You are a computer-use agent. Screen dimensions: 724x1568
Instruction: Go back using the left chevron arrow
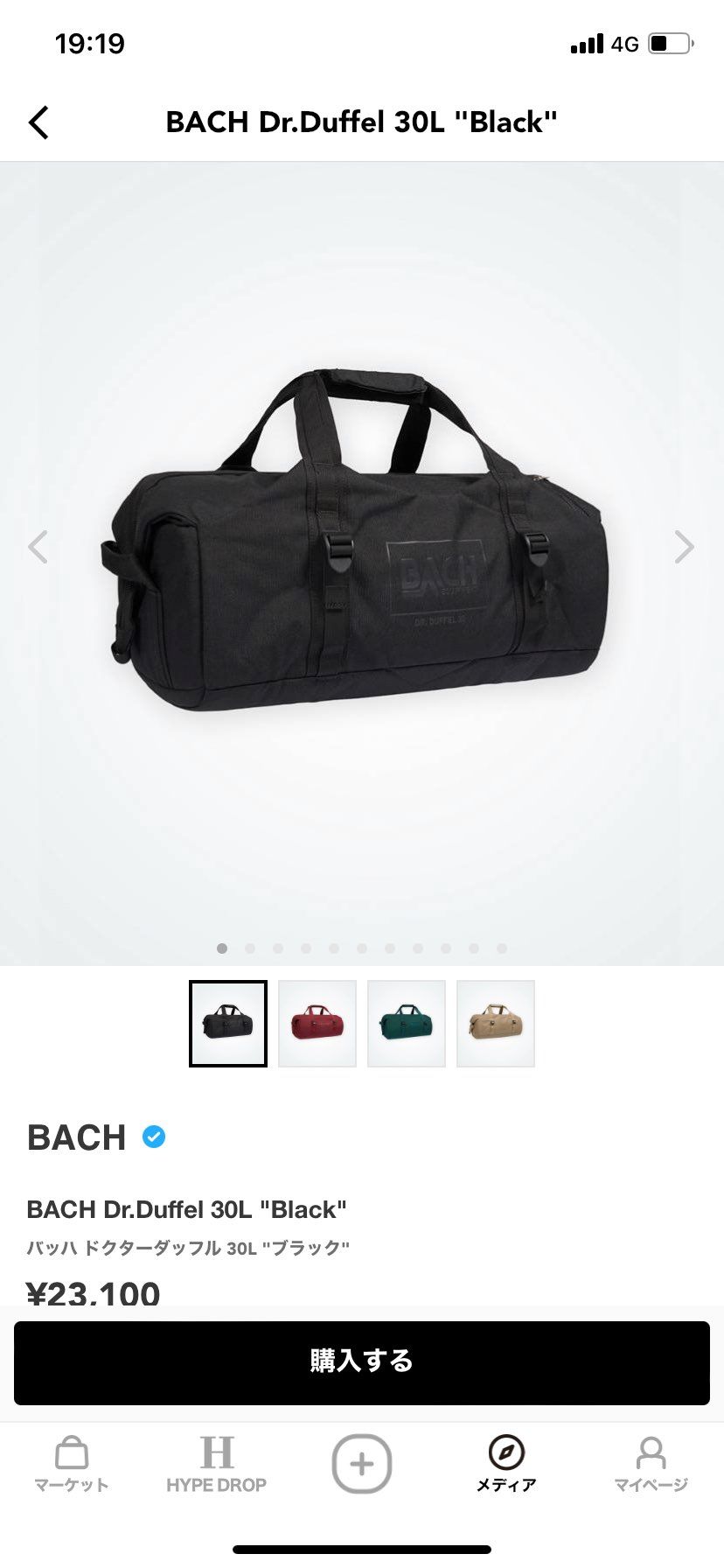38,122
